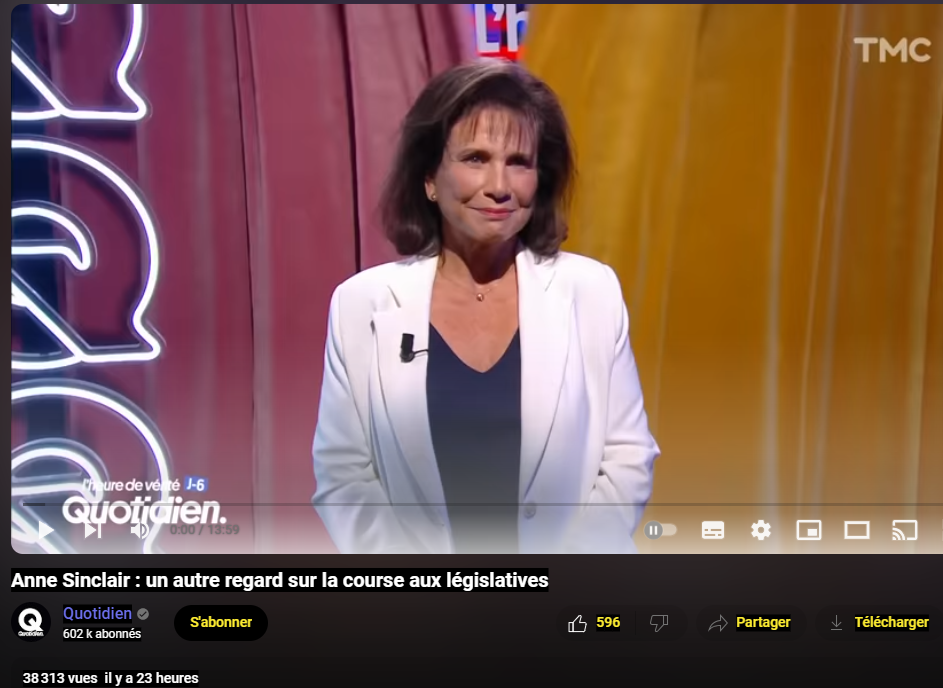Skip to the next video
Screen dimensions: 943x688
pos(92,530)
